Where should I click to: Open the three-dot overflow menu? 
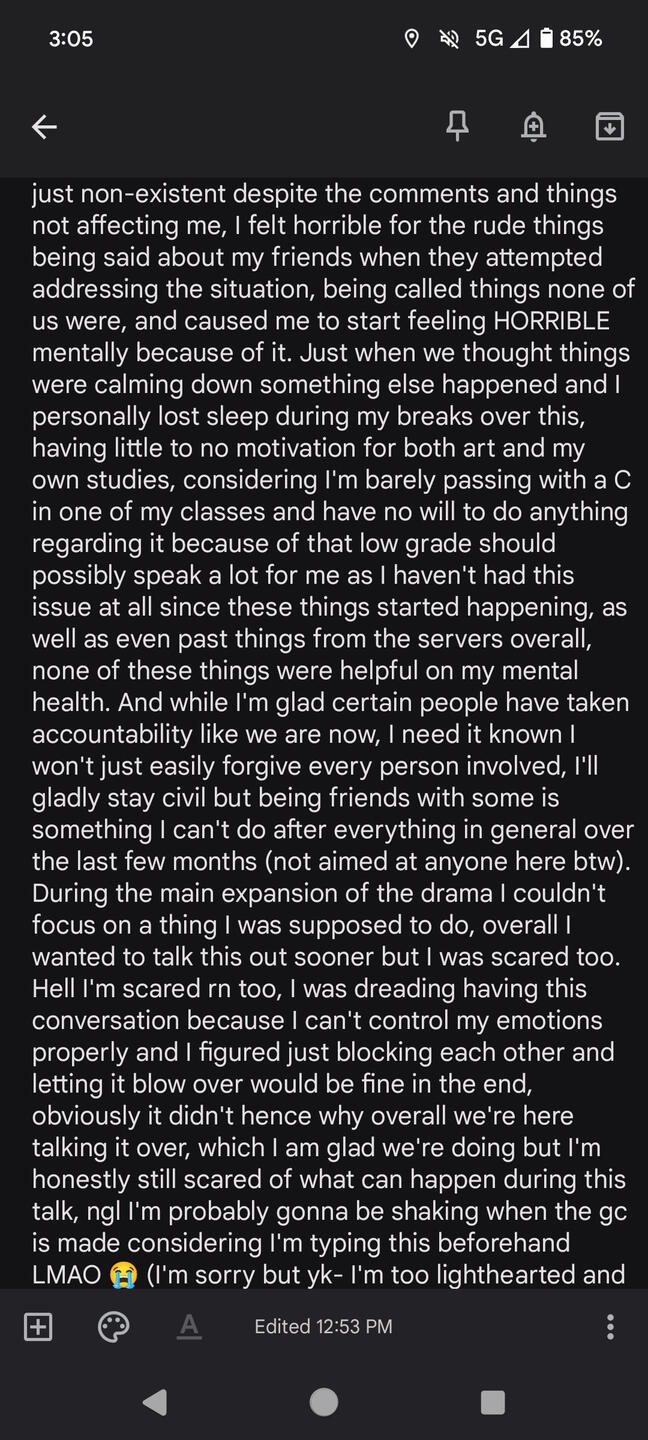pos(610,1326)
